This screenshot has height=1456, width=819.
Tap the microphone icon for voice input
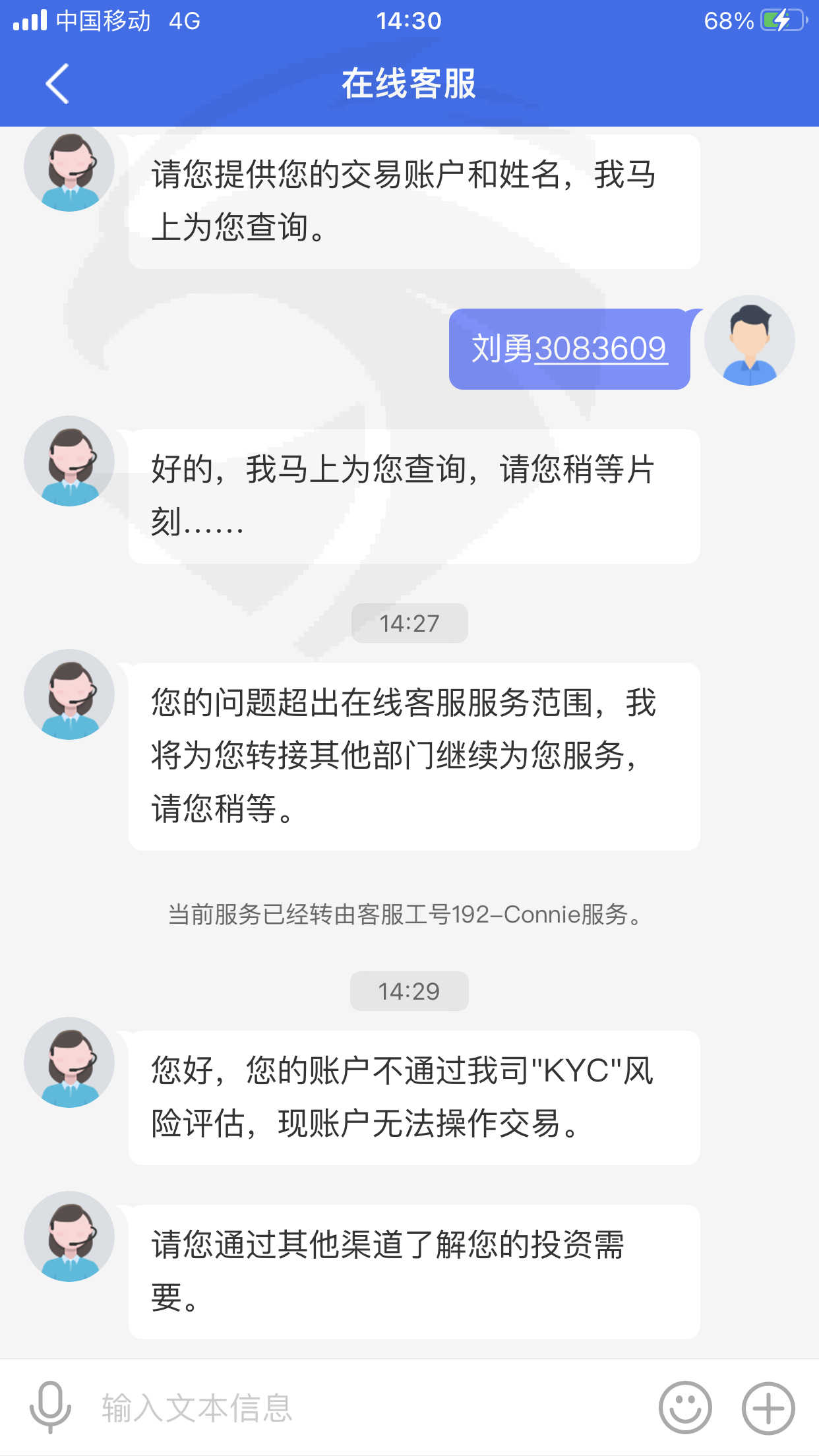(x=50, y=1408)
